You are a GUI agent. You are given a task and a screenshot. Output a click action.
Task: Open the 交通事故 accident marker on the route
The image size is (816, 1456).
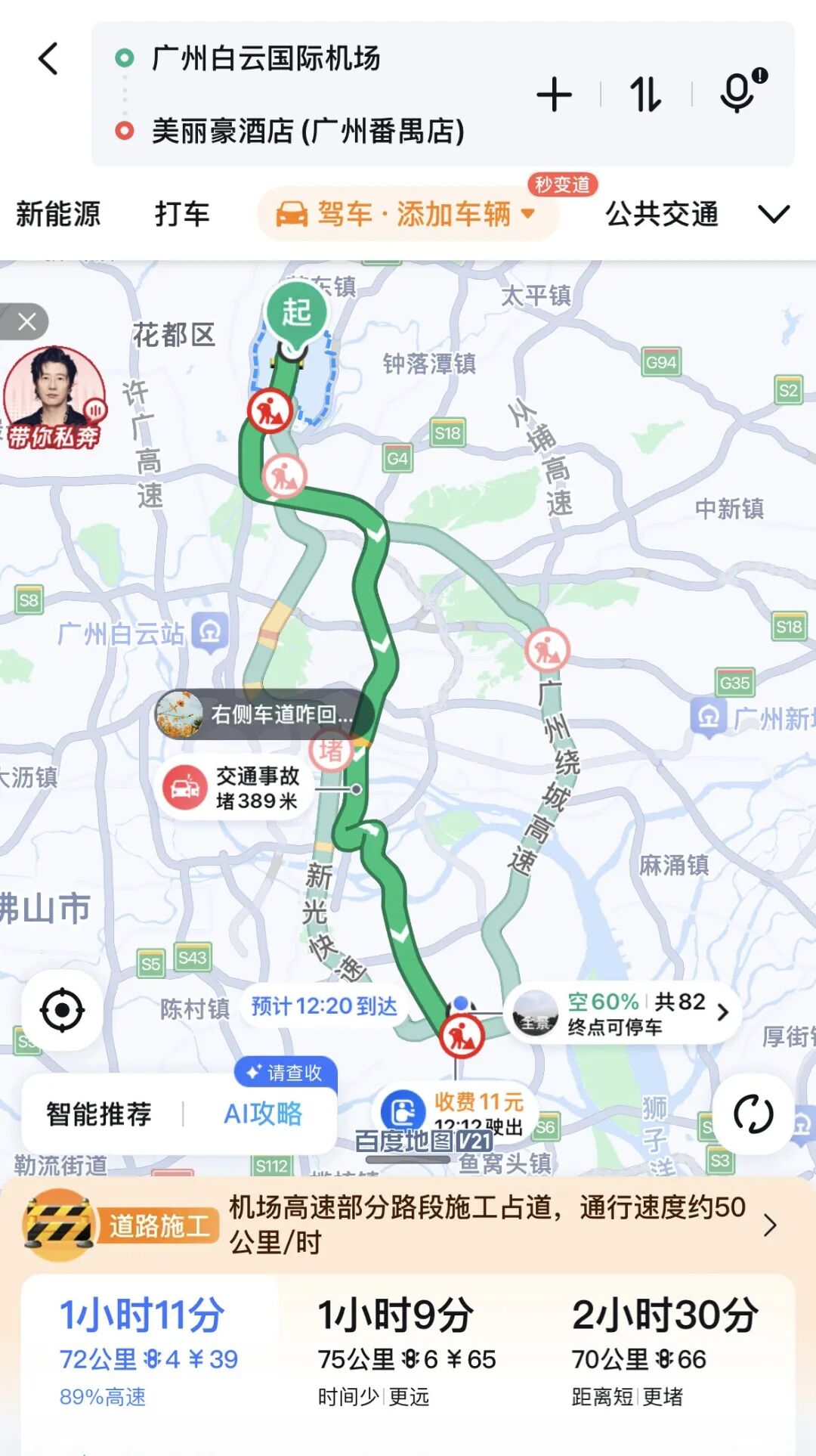pyautogui.click(x=236, y=788)
